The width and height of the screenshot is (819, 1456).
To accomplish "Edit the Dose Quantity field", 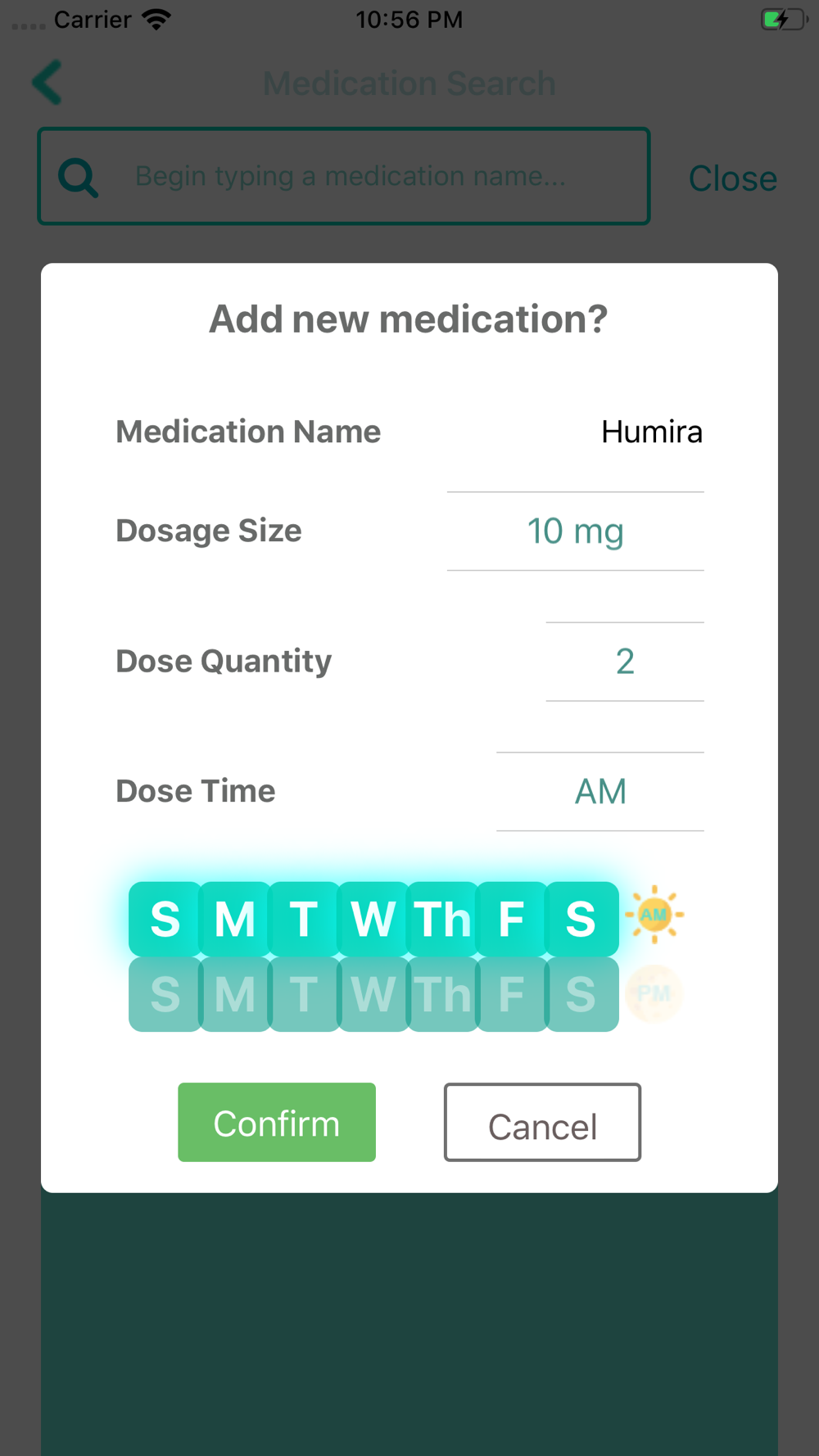I will (625, 662).
